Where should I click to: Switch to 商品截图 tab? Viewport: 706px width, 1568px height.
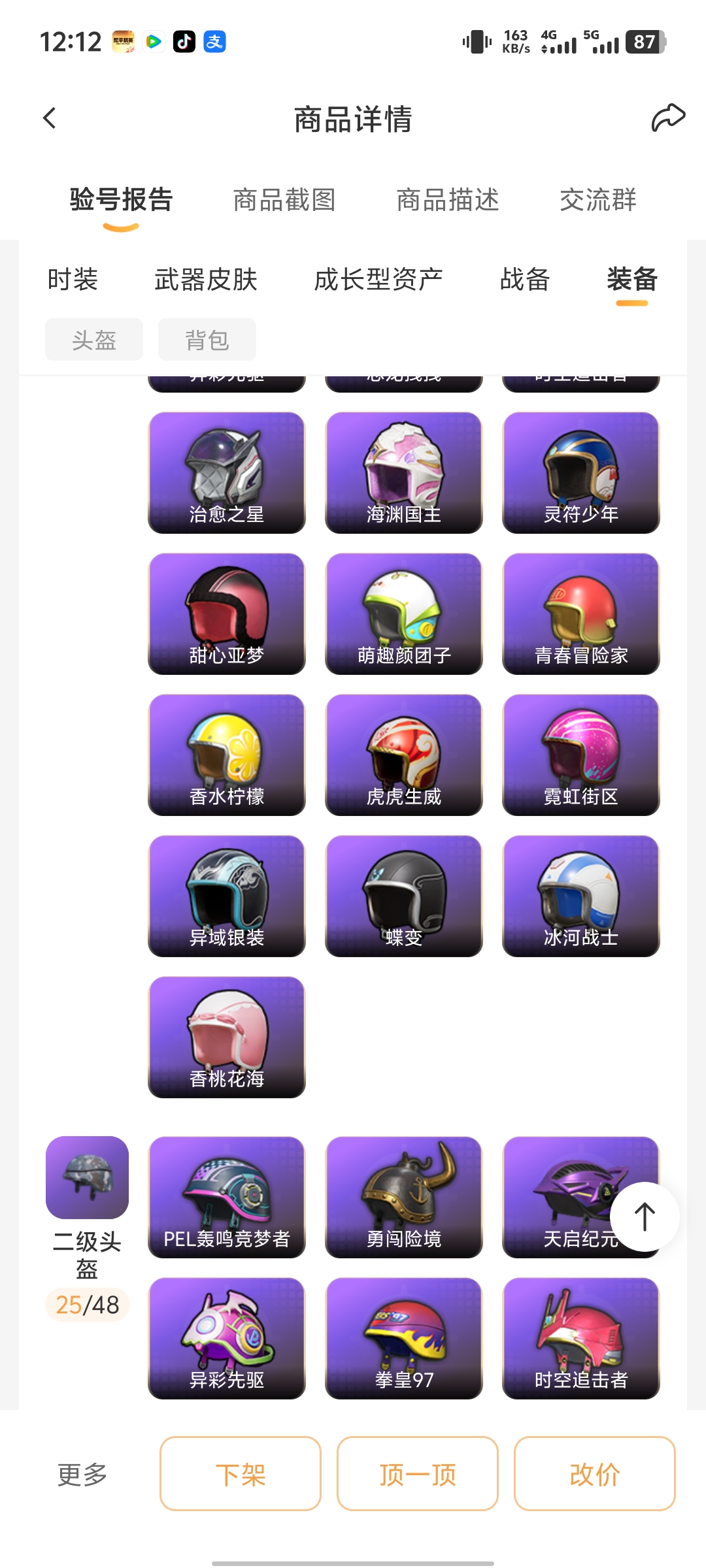click(x=284, y=200)
